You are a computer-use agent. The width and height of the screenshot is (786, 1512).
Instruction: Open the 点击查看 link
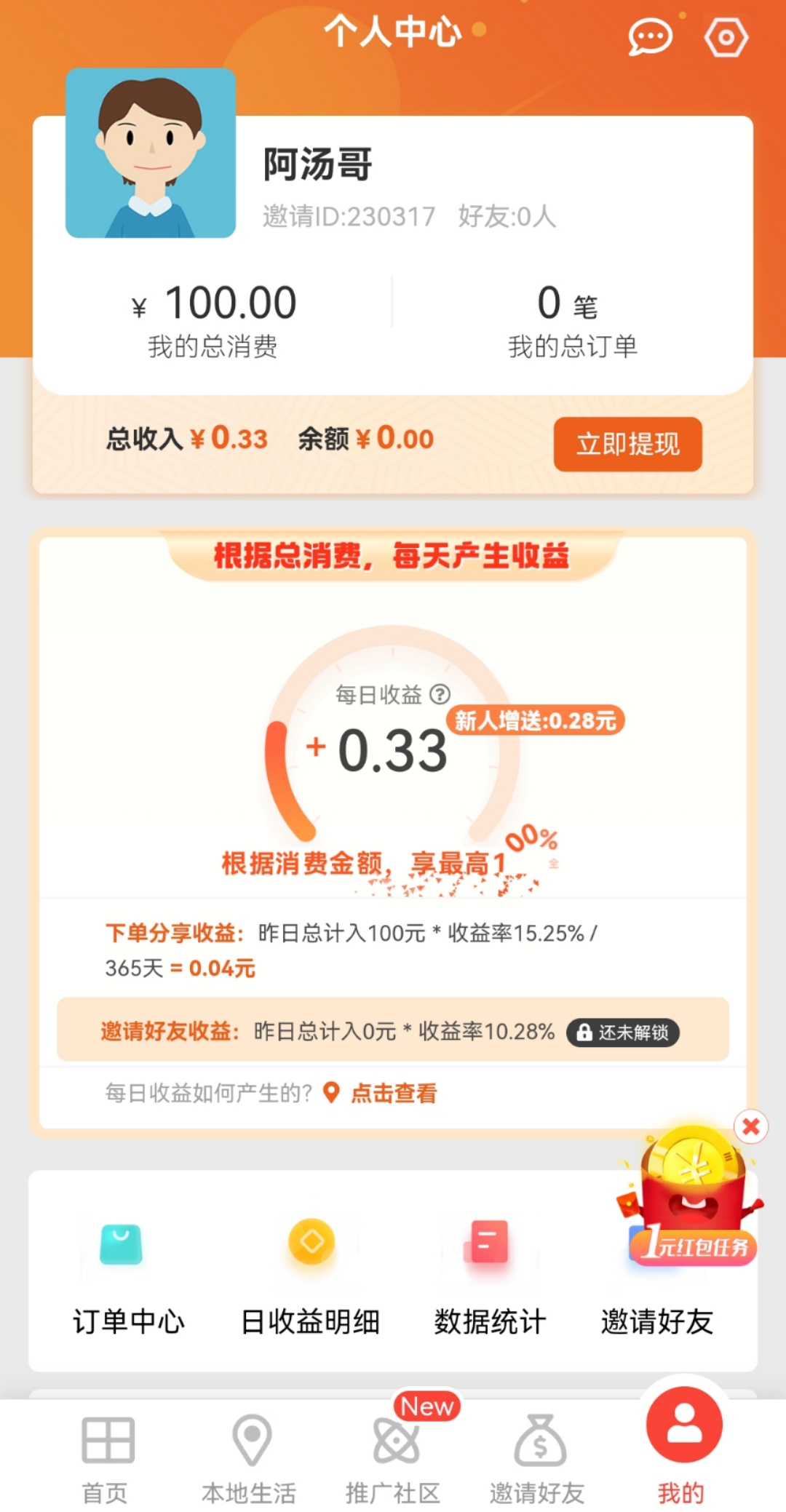pos(391,1093)
